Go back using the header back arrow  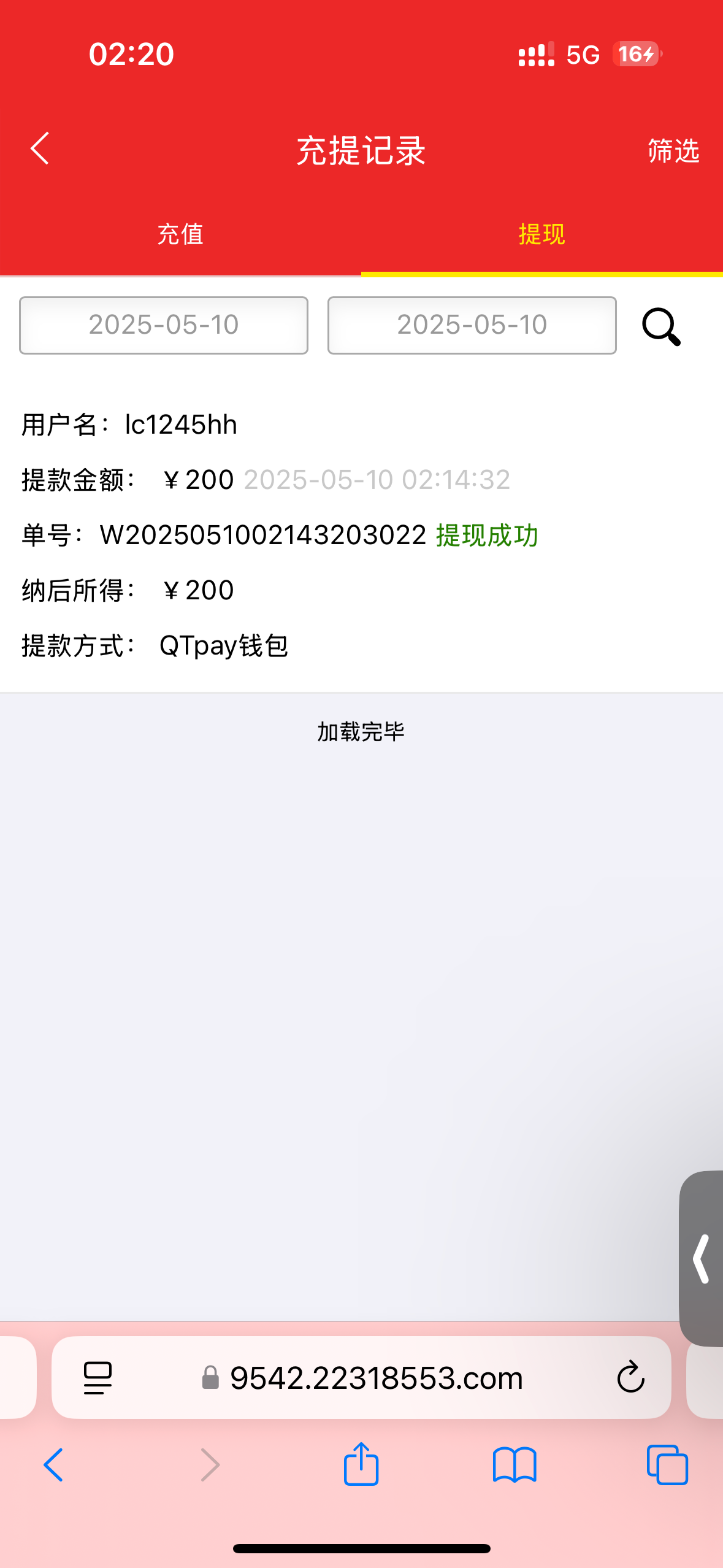[40, 149]
